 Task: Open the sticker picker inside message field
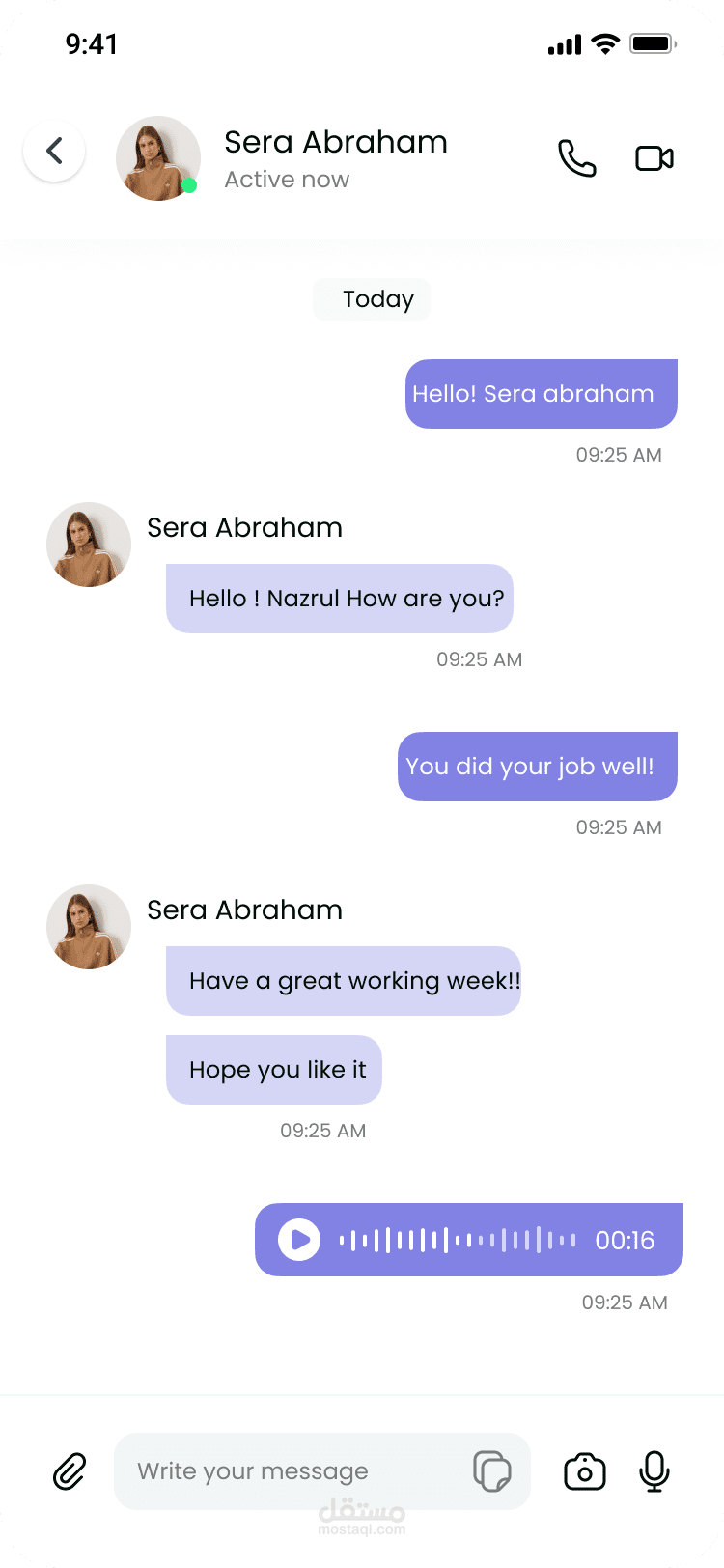[x=493, y=1471]
